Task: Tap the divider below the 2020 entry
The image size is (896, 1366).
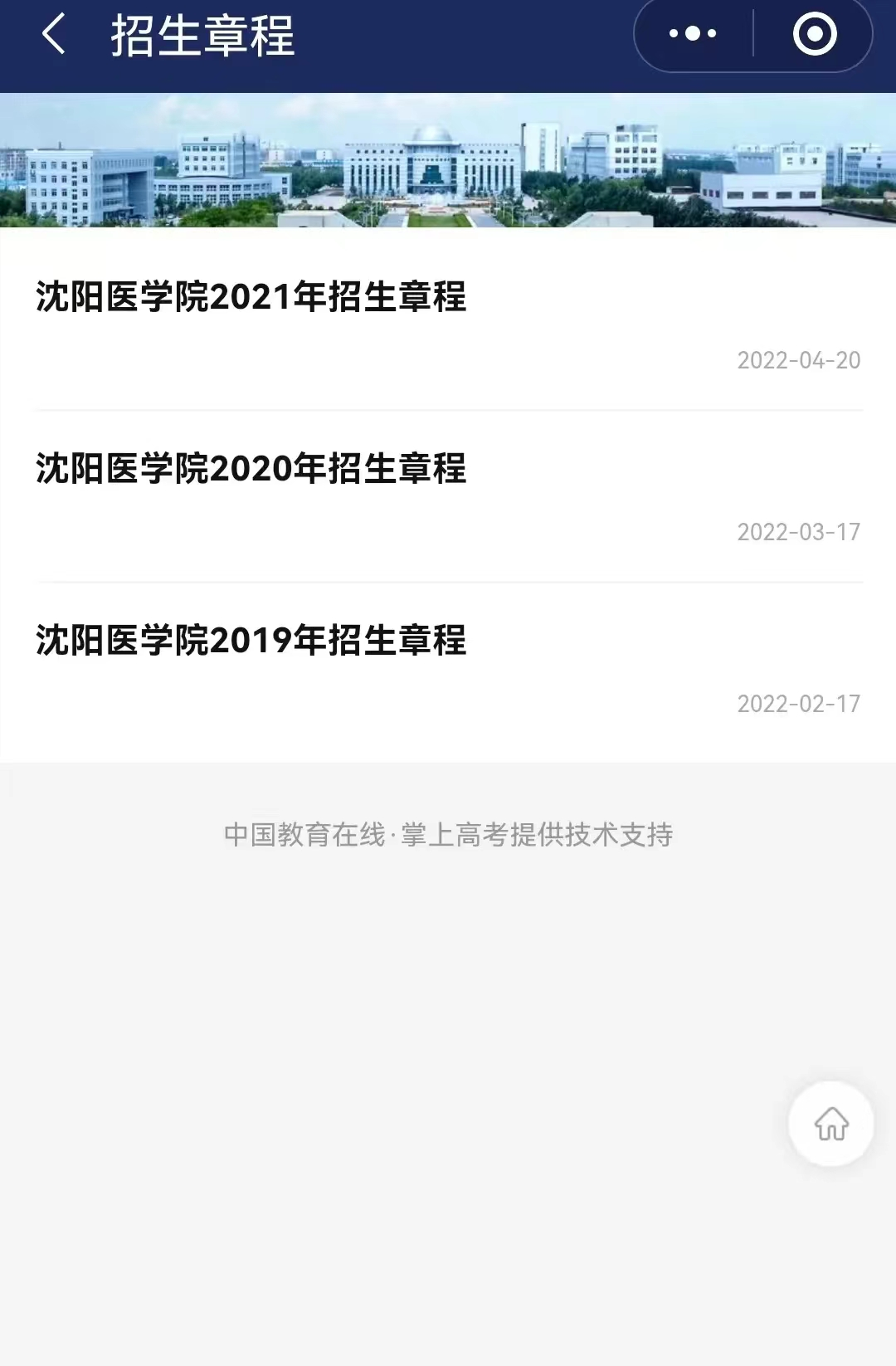Action: [x=448, y=581]
